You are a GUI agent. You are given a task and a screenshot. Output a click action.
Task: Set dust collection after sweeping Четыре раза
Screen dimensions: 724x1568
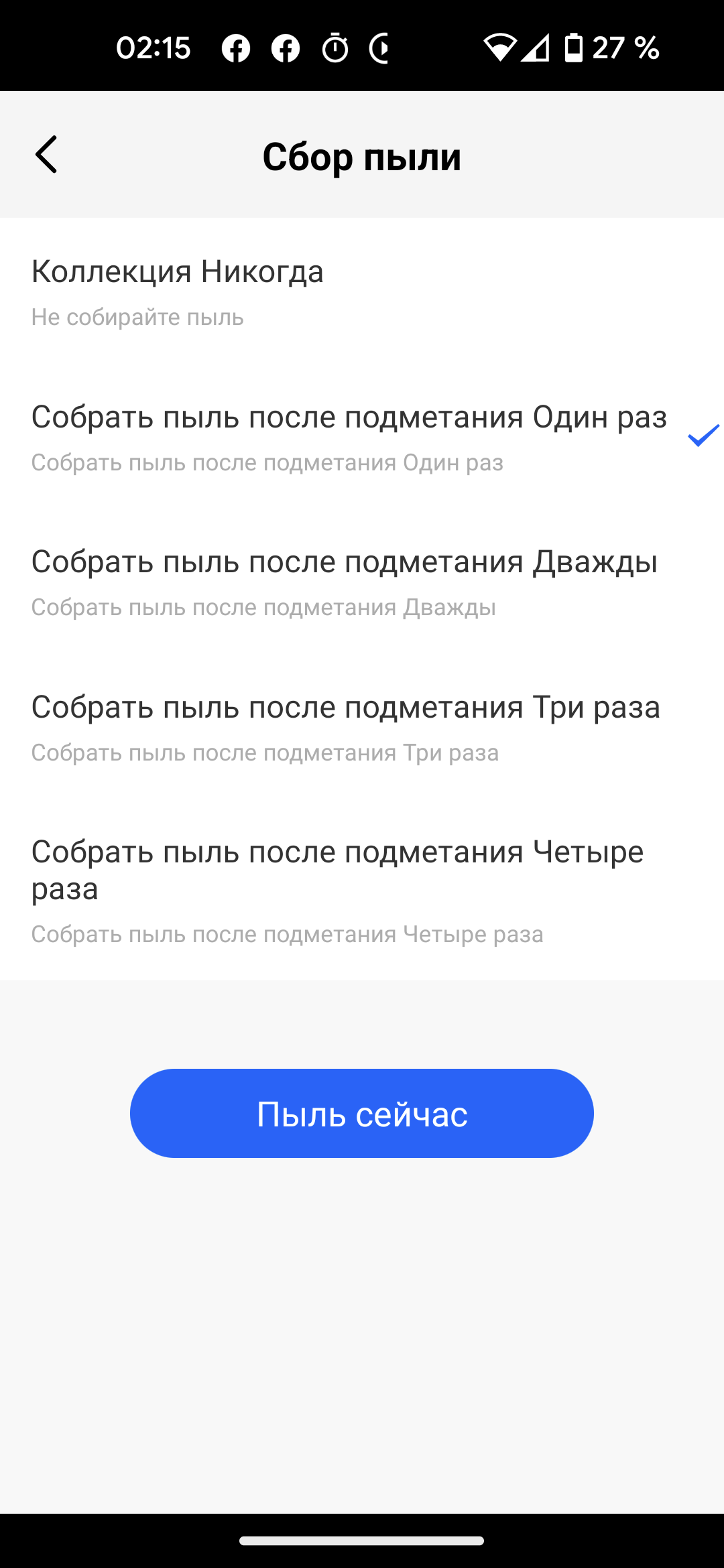tap(362, 889)
